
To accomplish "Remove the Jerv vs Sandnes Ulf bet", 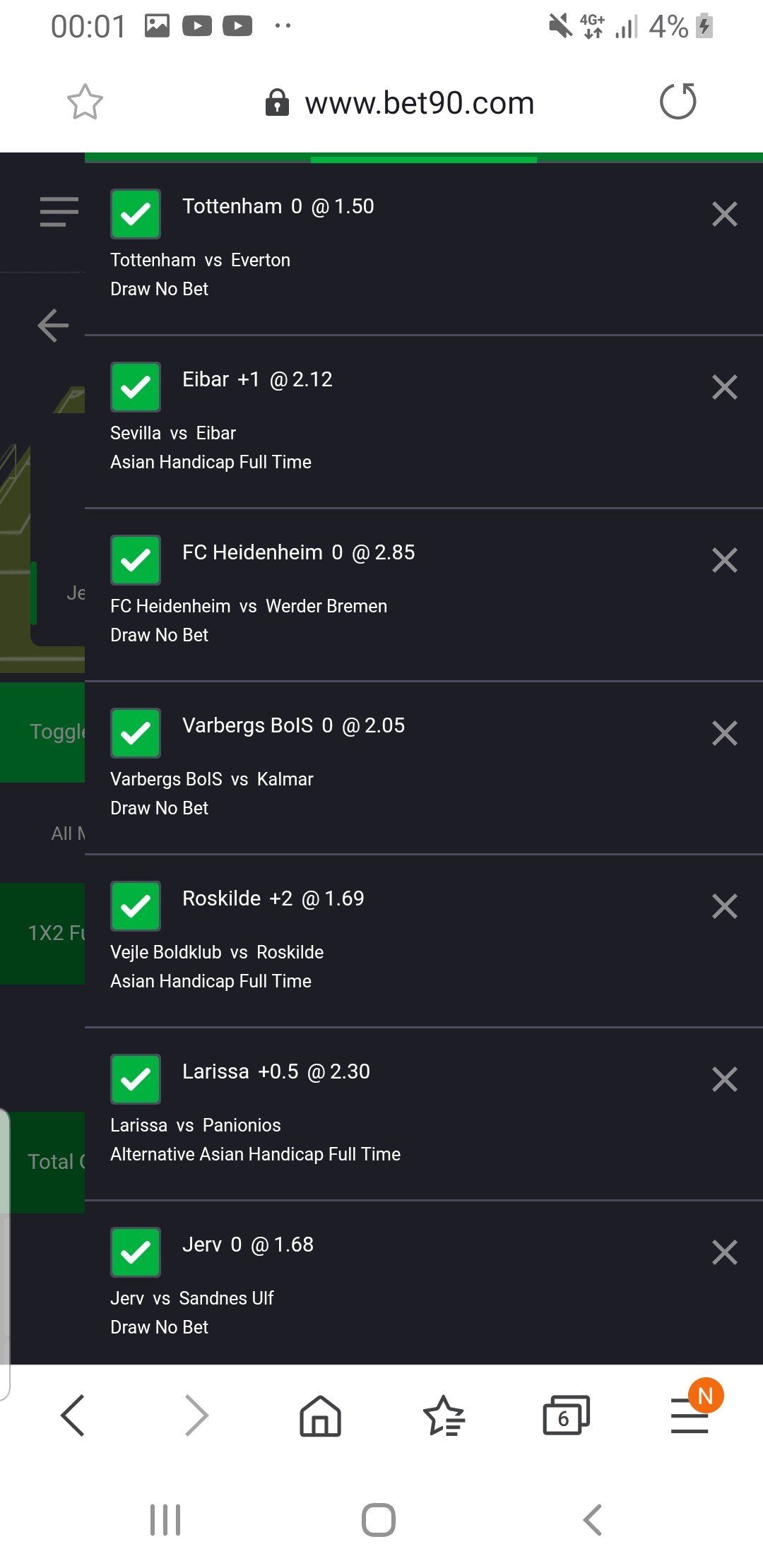I will pyautogui.click(x=724, y=1252).
